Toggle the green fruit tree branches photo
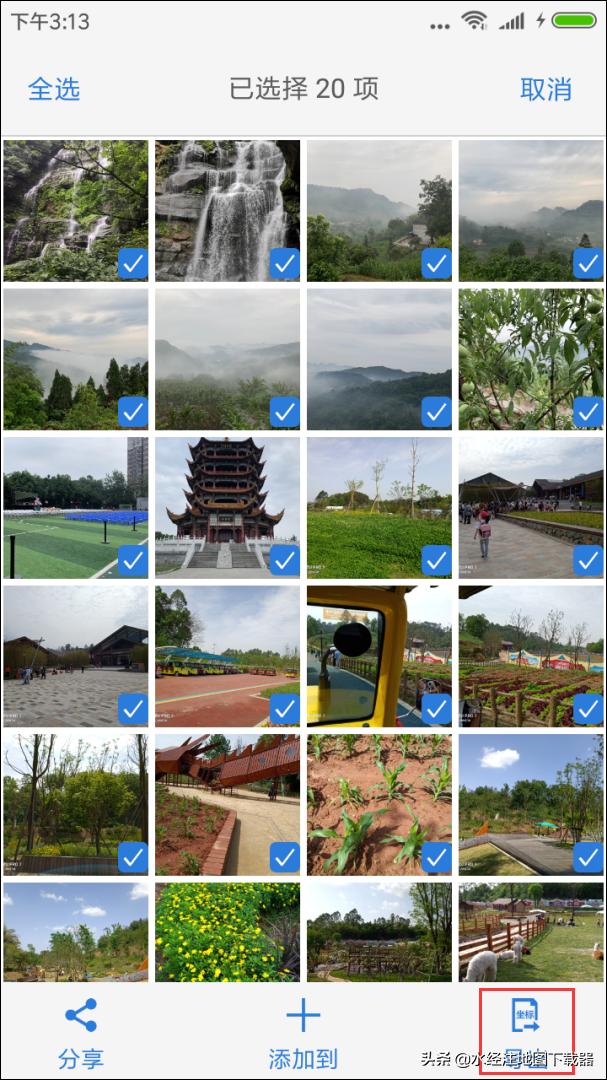Viewport: 607px width, 1080px height. (530, 358)
